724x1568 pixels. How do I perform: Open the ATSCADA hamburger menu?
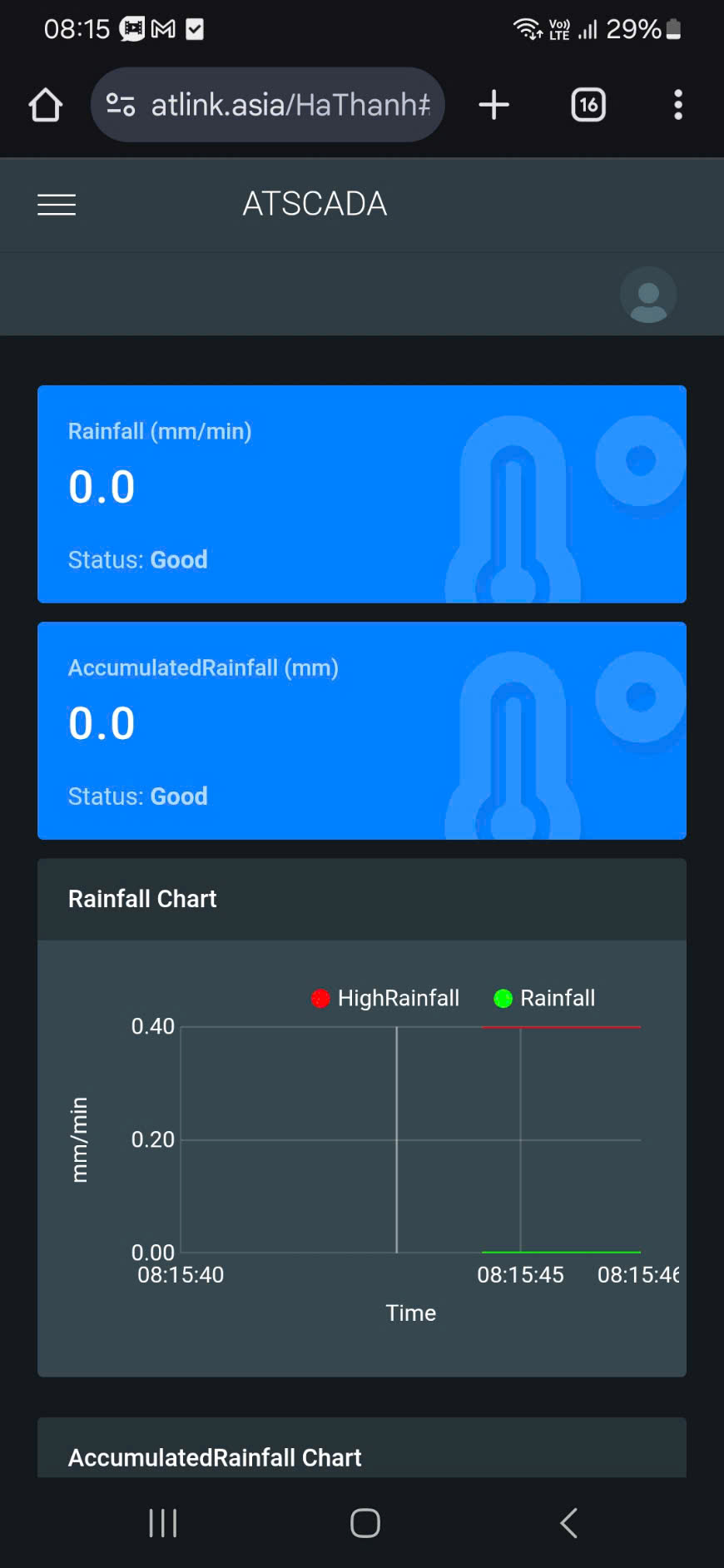click(x=57, y=205)
